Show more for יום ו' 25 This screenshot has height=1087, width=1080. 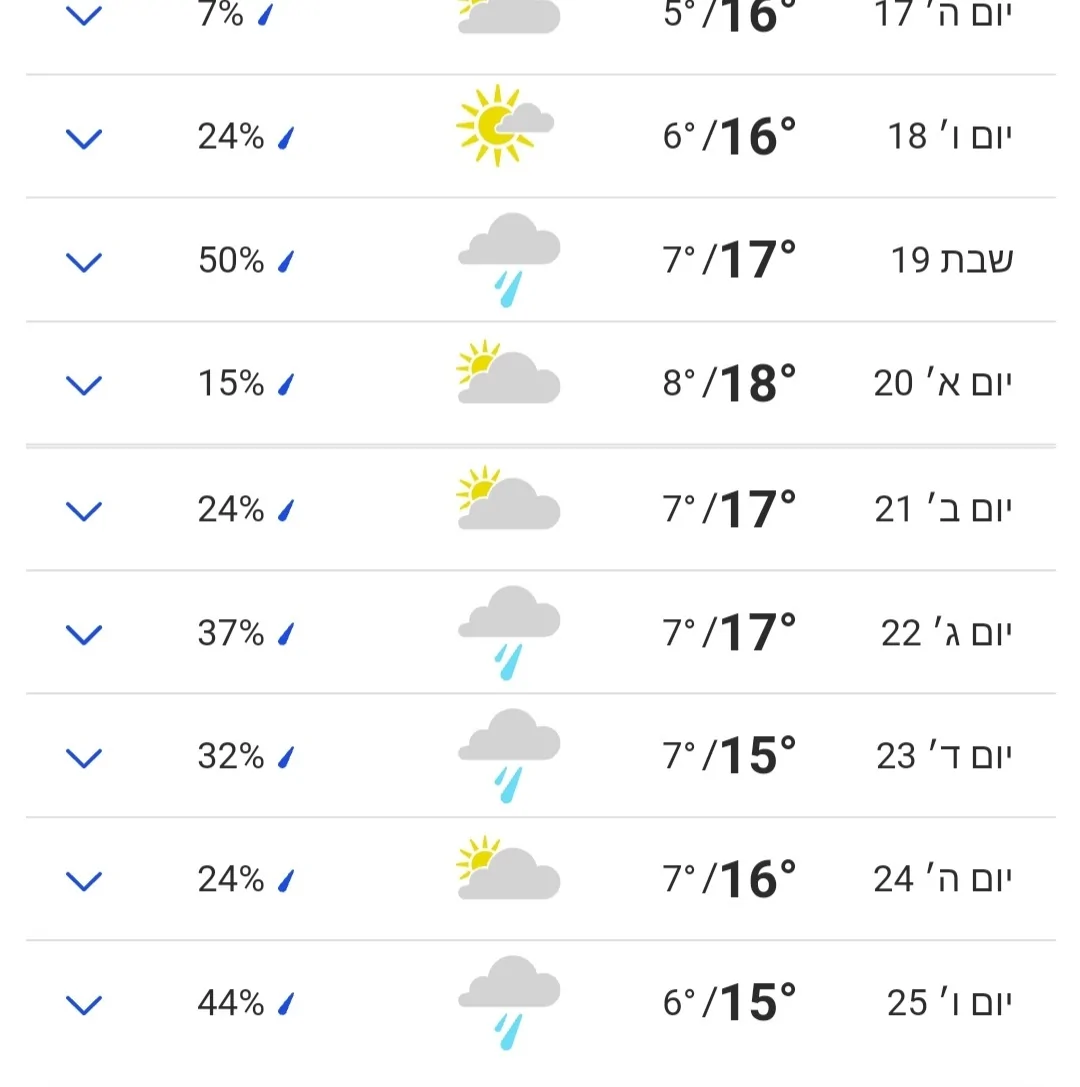84,1004
